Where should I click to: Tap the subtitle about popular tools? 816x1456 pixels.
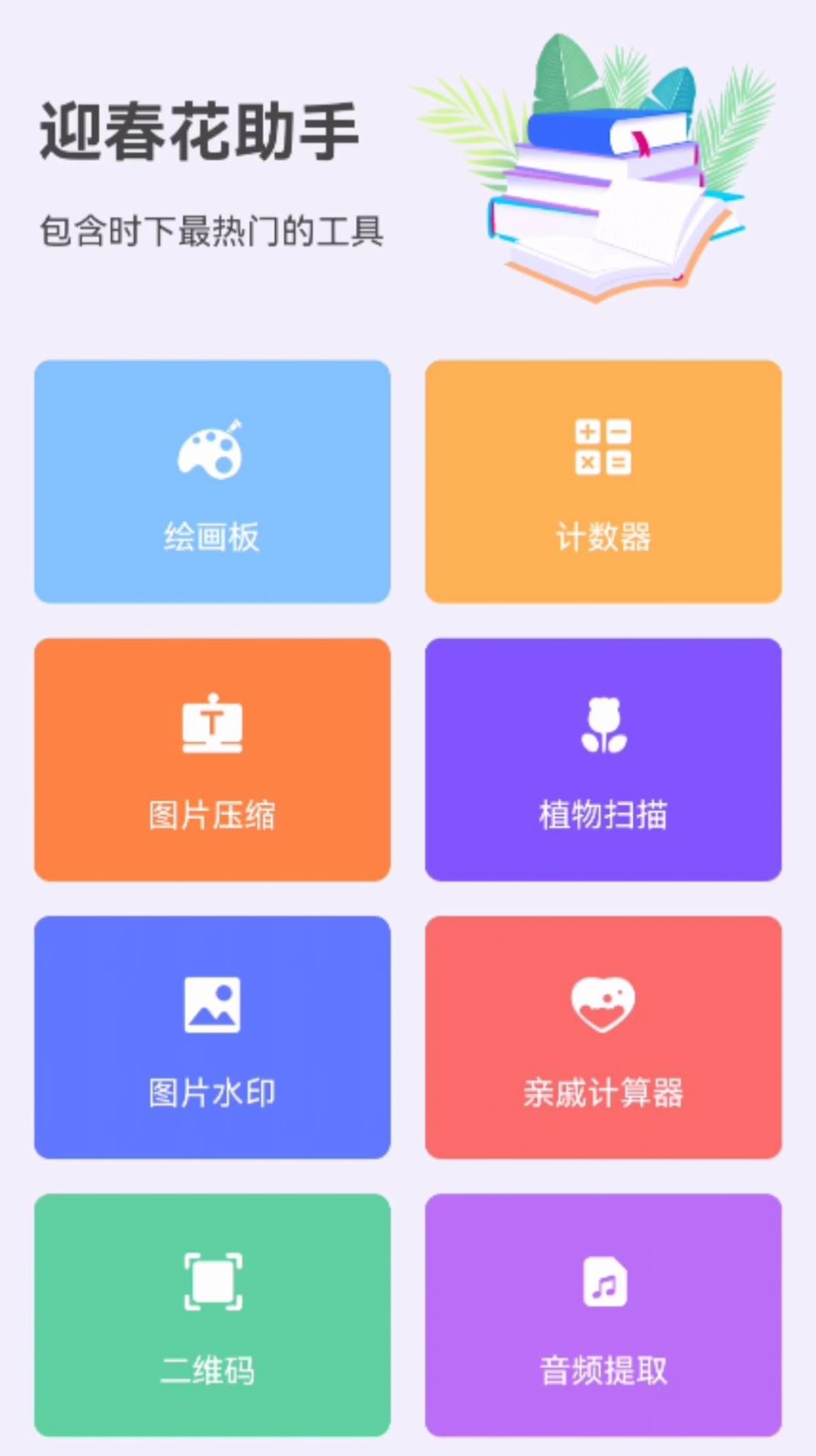click(x=212, y=230)
